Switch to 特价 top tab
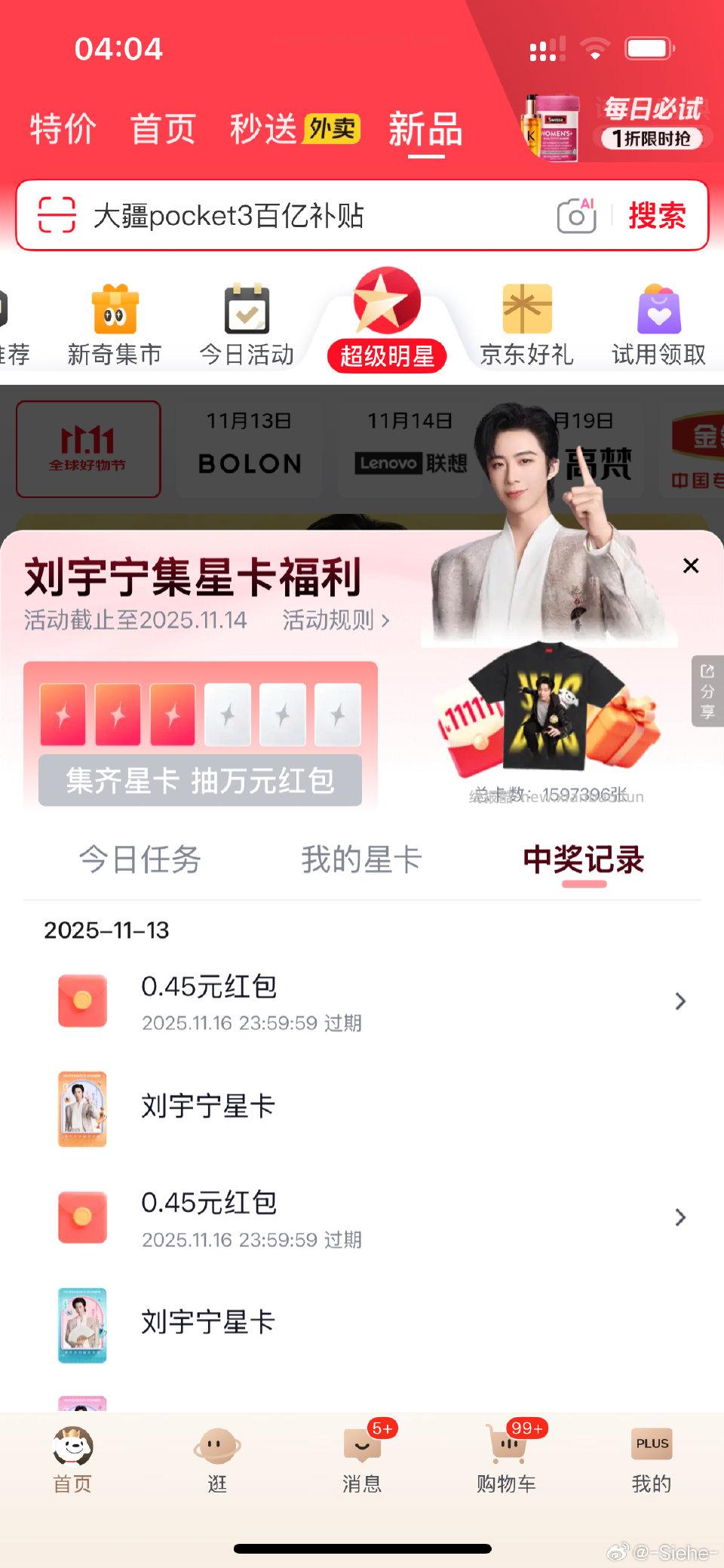Viewport: 724px width, 1568px height. pos(63,128)
